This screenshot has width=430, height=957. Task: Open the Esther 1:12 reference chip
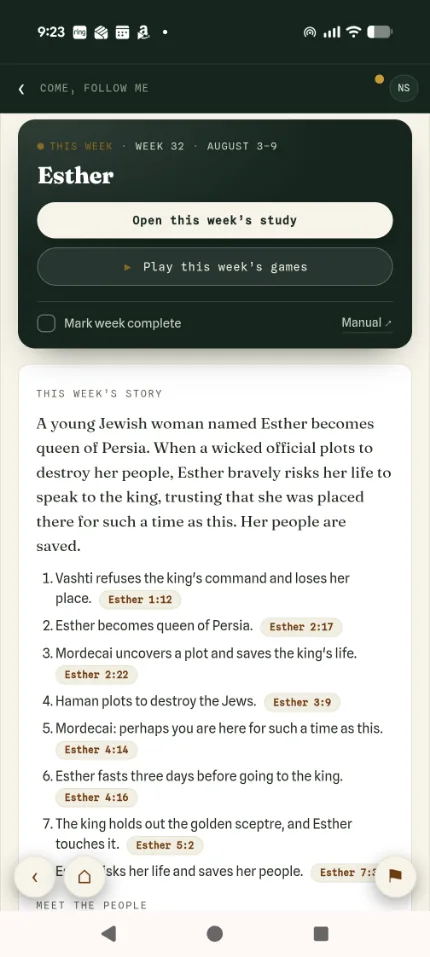140,599
